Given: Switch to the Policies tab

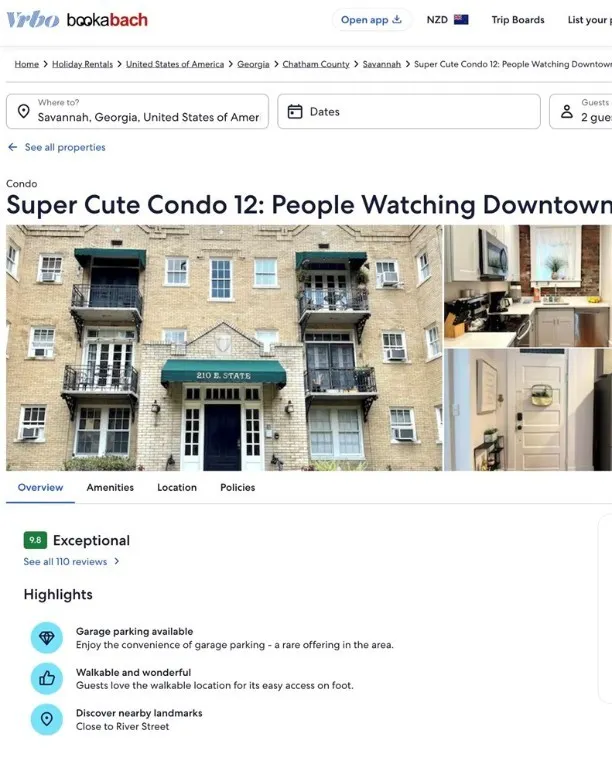Looking at the screenshot, I should (237, 488).
